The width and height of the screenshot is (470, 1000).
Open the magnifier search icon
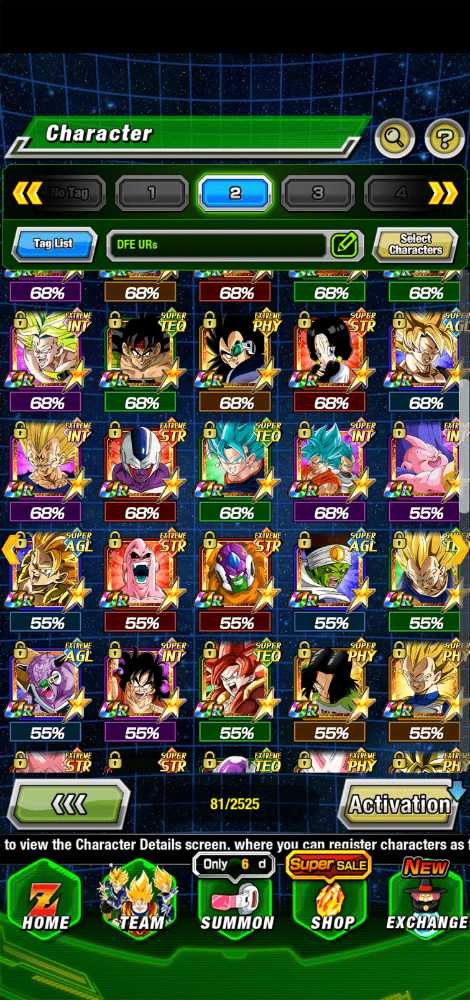coord(394,137)
